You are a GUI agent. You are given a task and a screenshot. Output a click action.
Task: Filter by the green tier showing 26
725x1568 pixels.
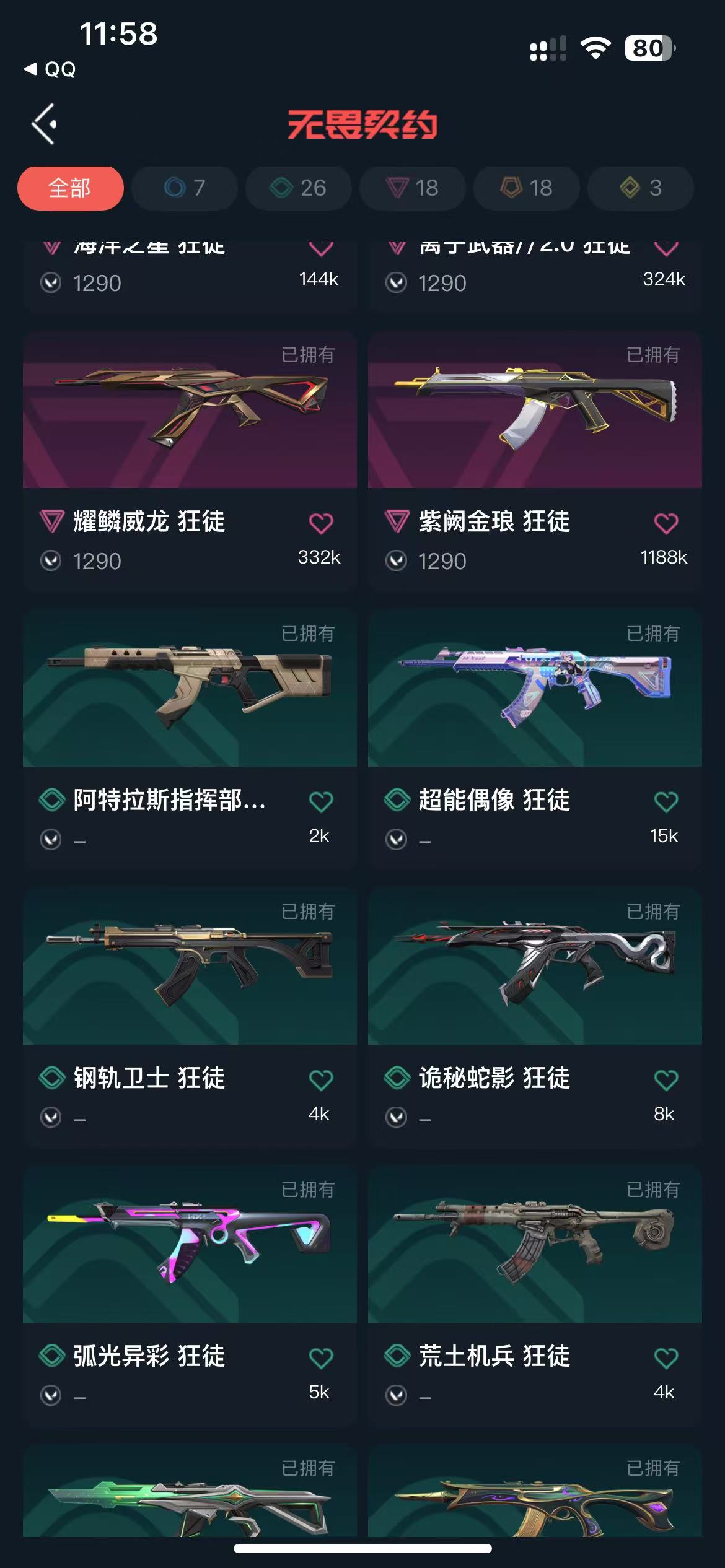[x=299, y=188]
